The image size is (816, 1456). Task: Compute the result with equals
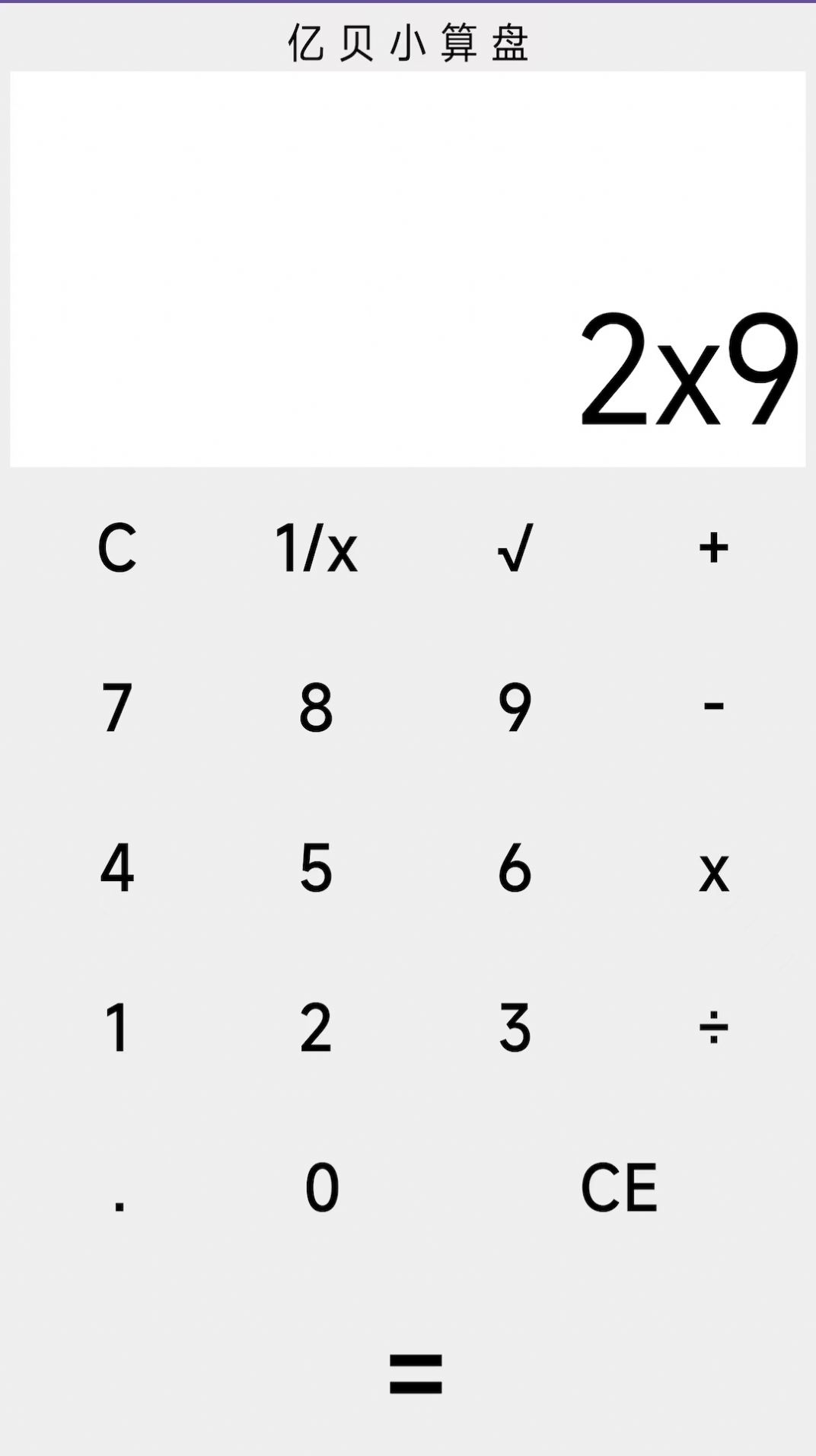coord(416,1373)
